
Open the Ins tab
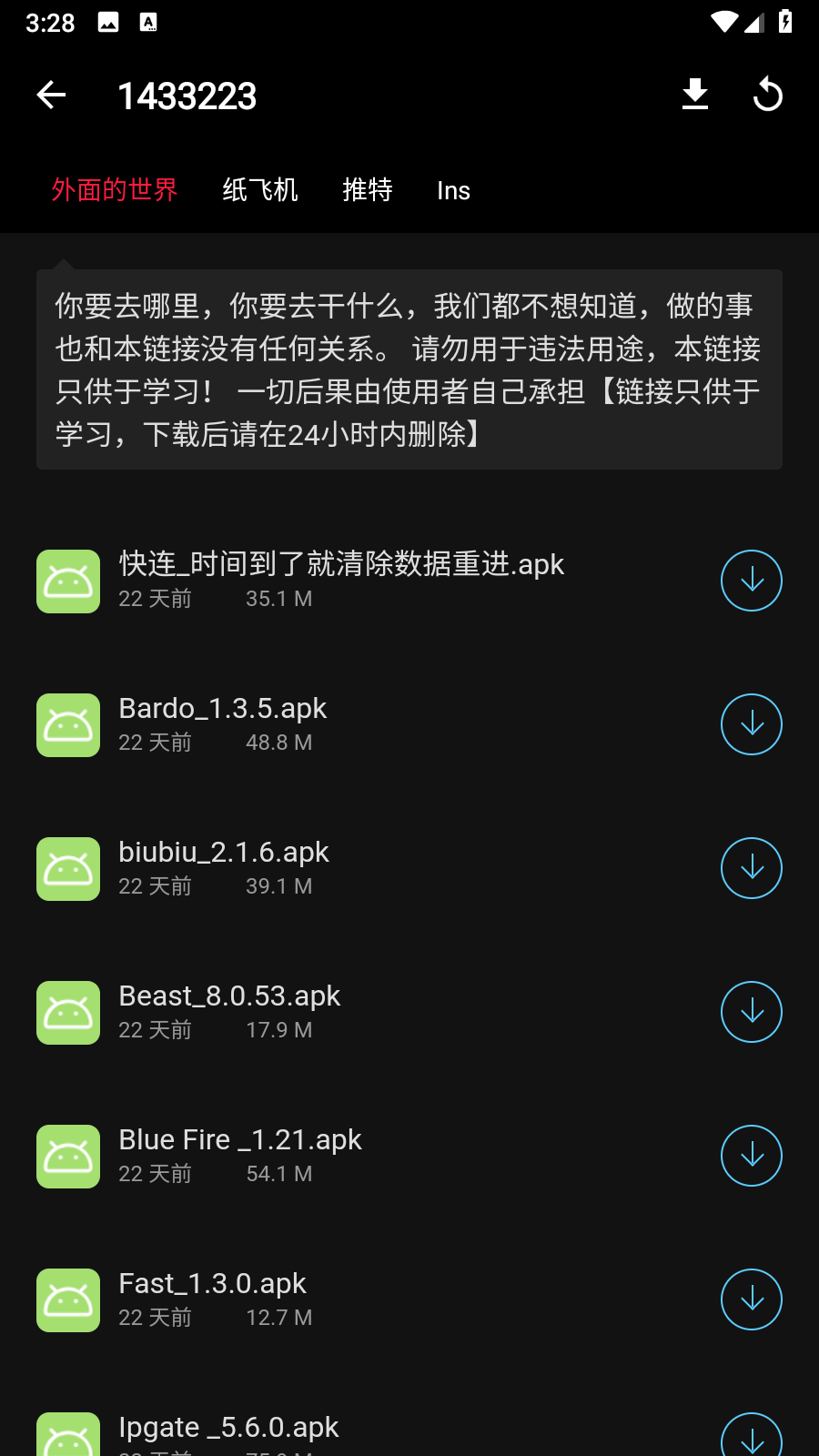453,189
